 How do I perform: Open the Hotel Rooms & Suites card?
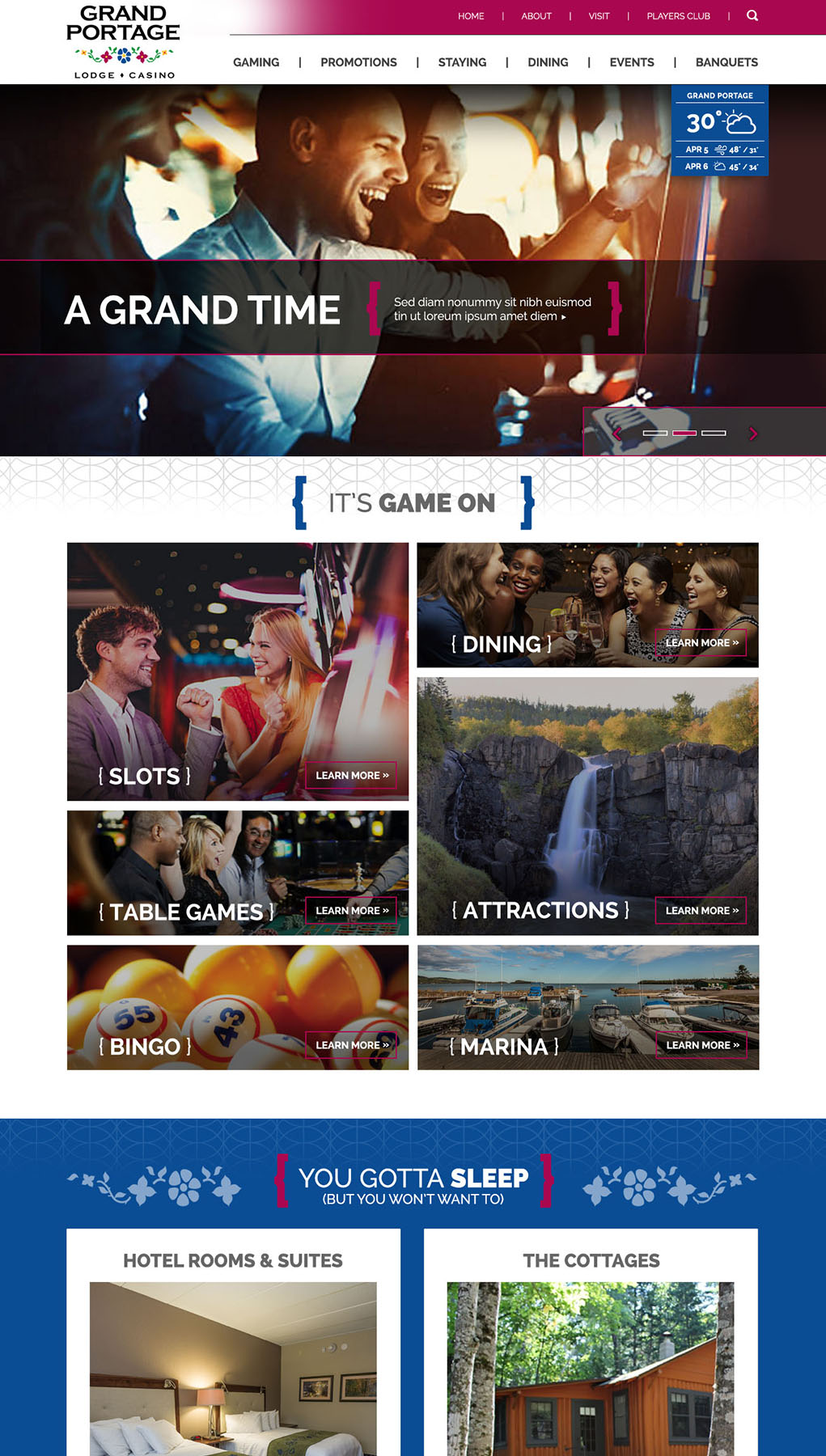[233, 1343]
